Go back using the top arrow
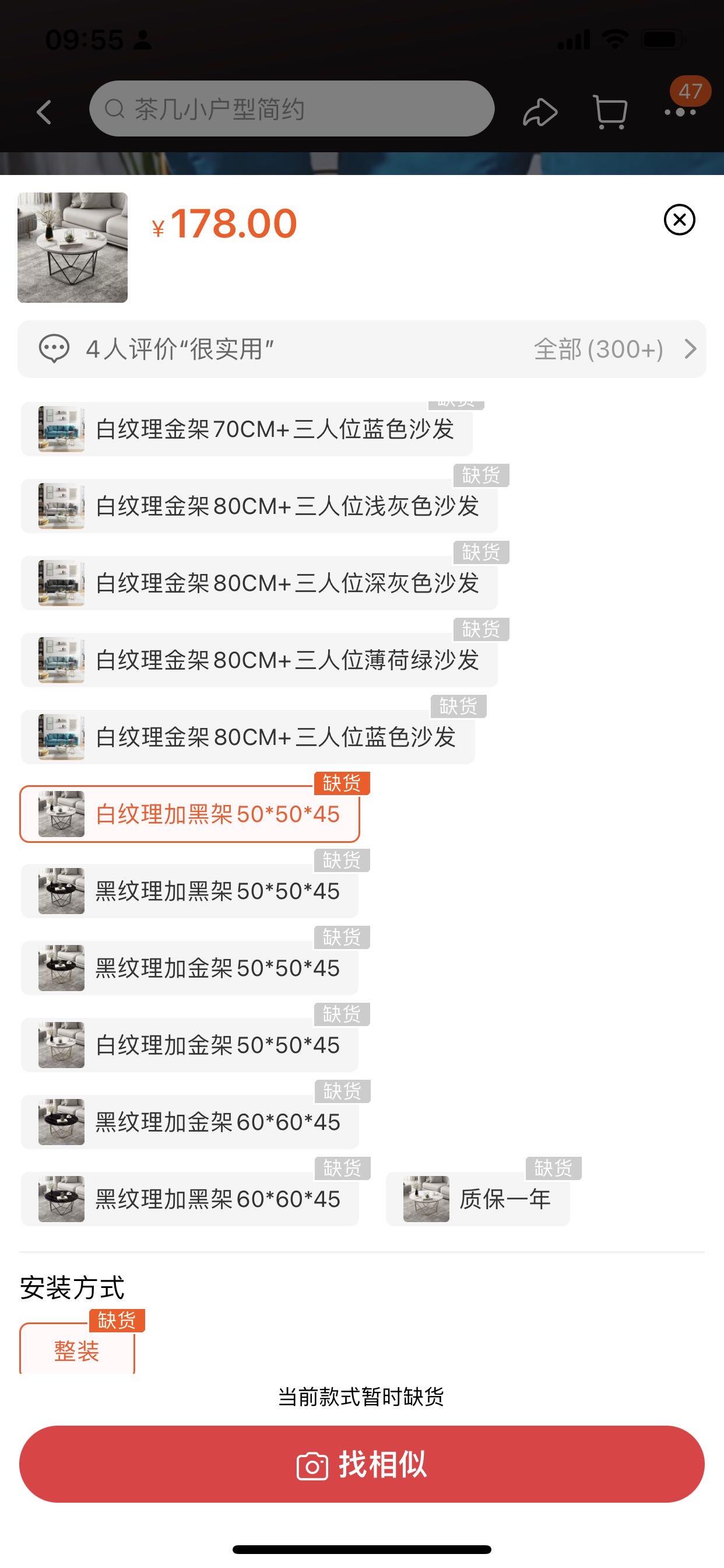The width and height of the screenshot is (724, 1568). (x=44, y=112)
